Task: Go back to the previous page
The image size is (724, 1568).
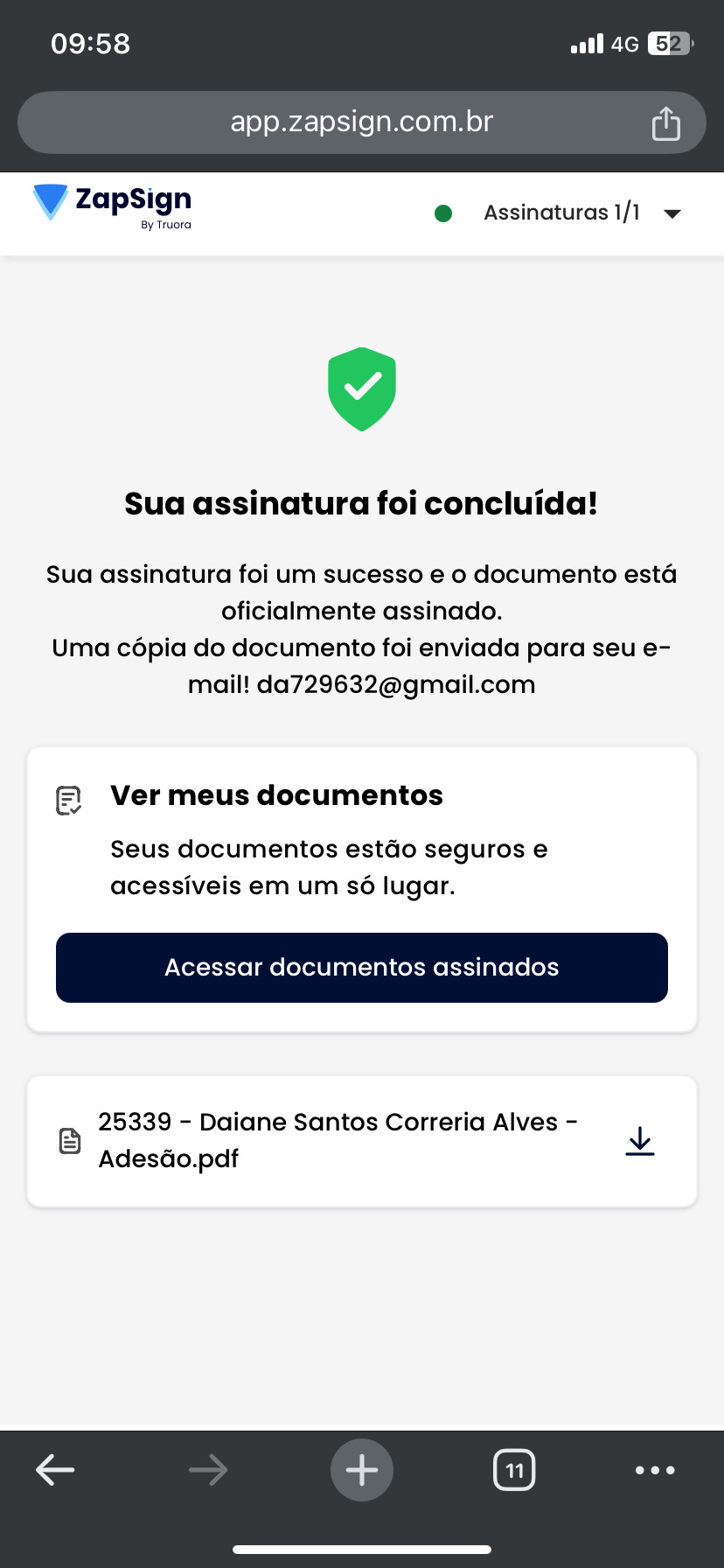Action: (x=55, y=1470)
